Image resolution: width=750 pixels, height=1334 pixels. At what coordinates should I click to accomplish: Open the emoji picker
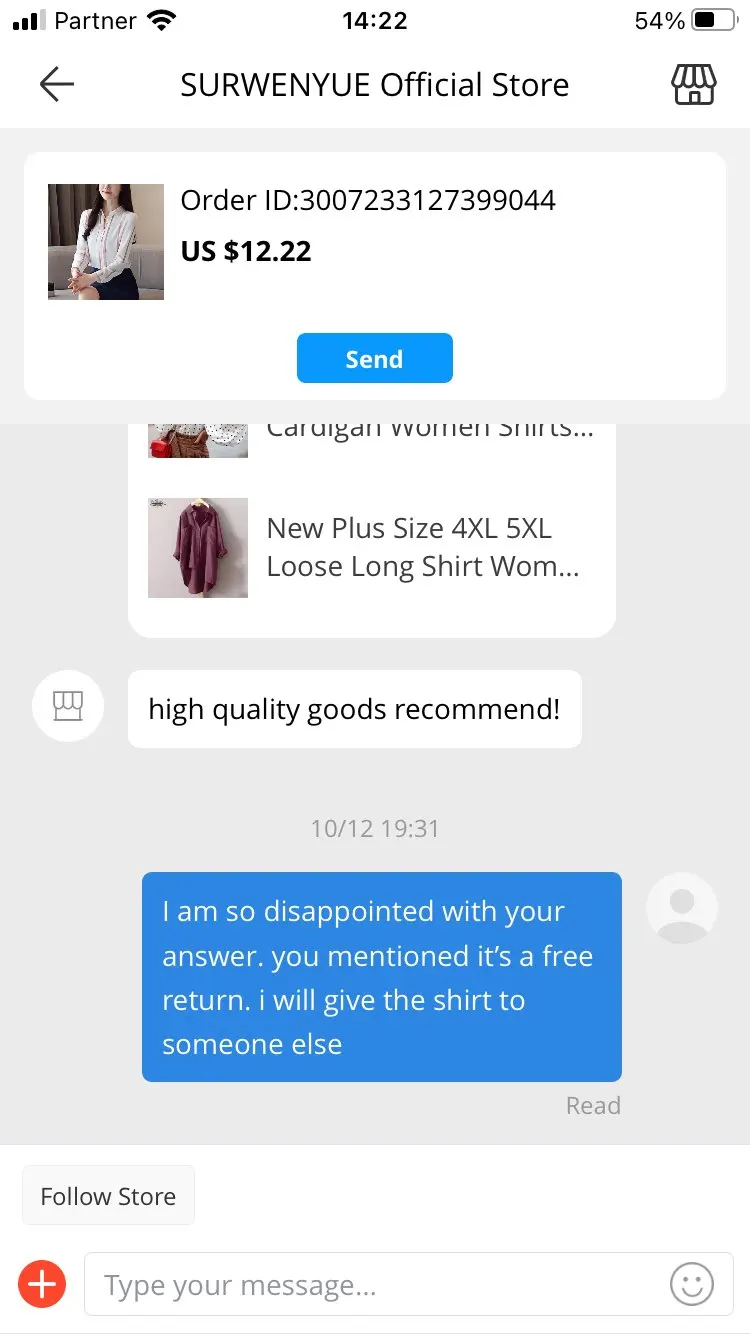pyautogui.click(x=691, y=1284)
